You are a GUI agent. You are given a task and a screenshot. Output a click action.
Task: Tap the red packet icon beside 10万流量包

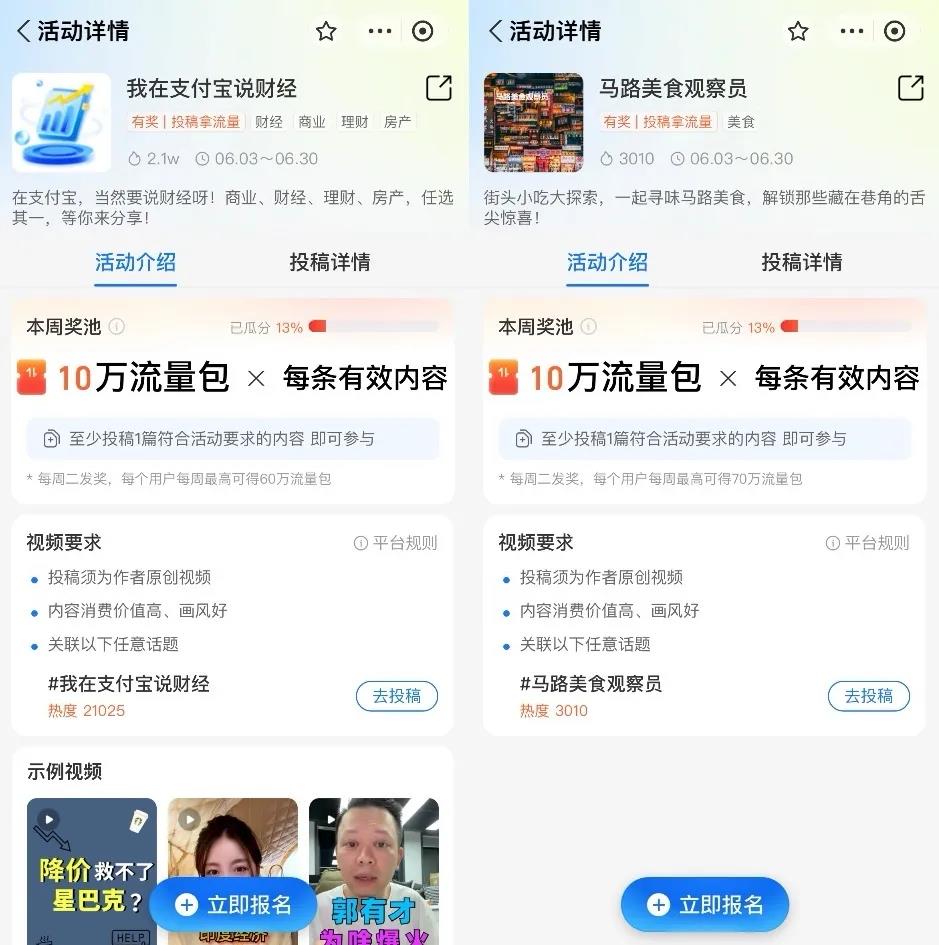click(33, 377)
